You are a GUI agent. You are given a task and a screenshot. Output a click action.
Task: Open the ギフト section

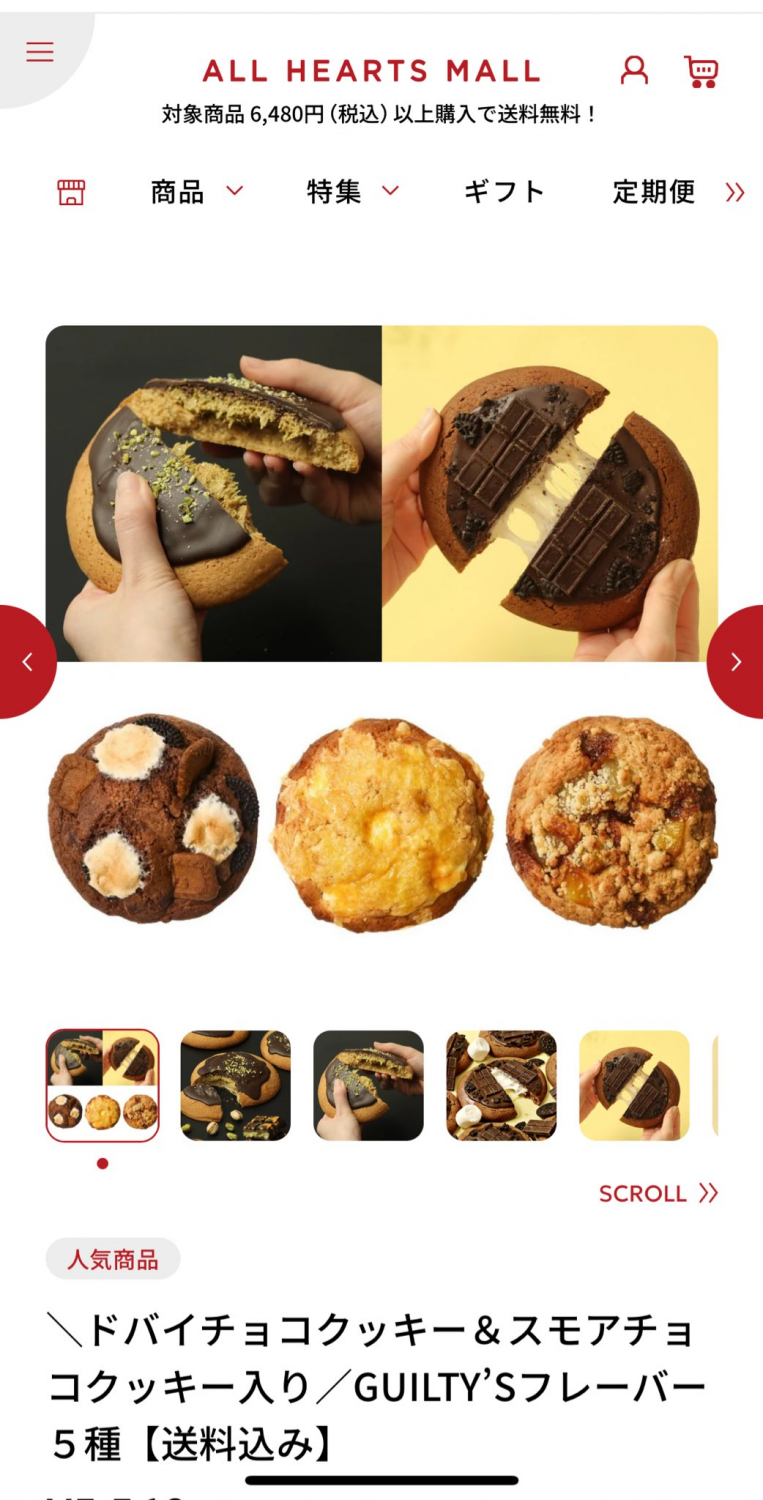pyautogui.click(x=504, y=191)
